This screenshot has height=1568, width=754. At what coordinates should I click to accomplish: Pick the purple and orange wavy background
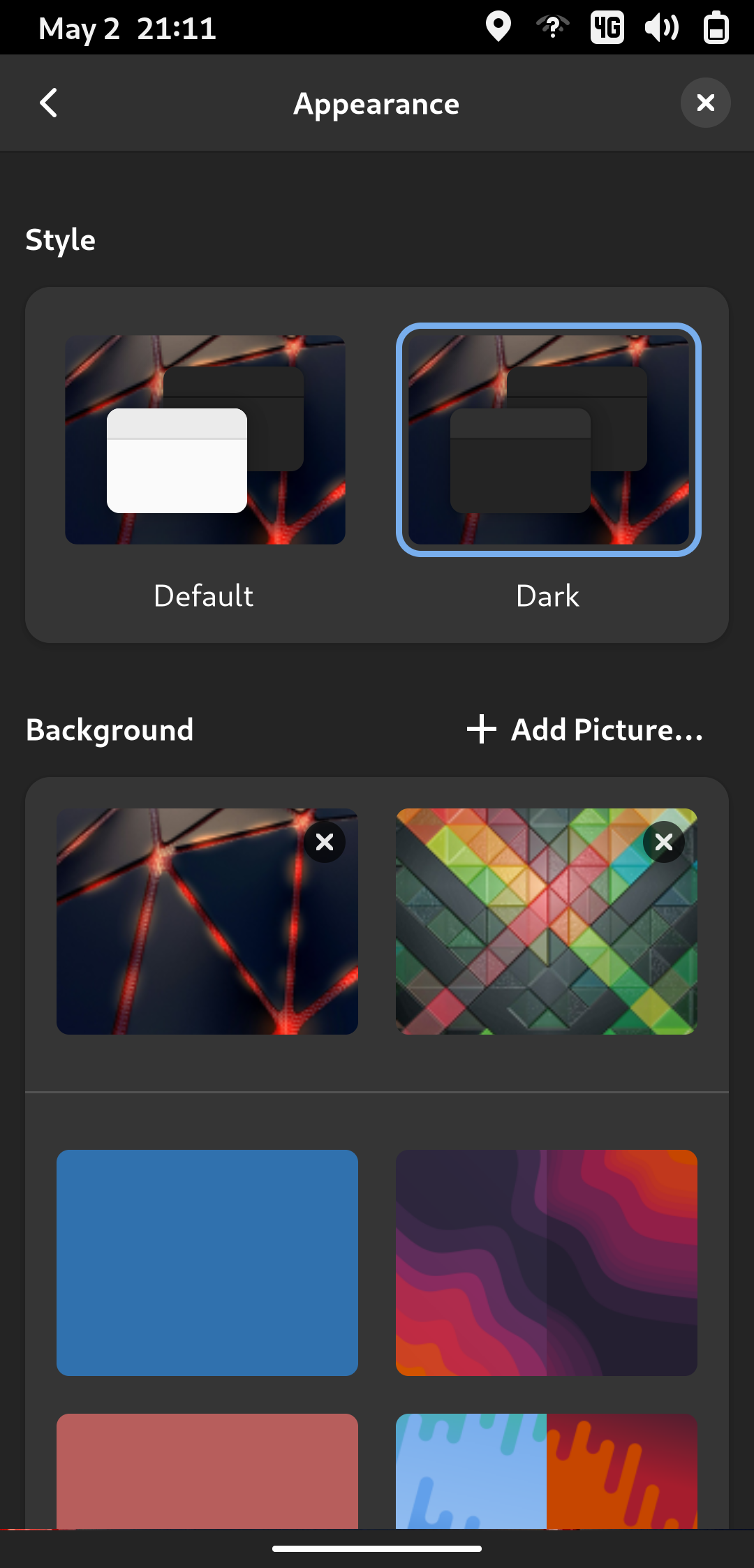[547, 1263]
